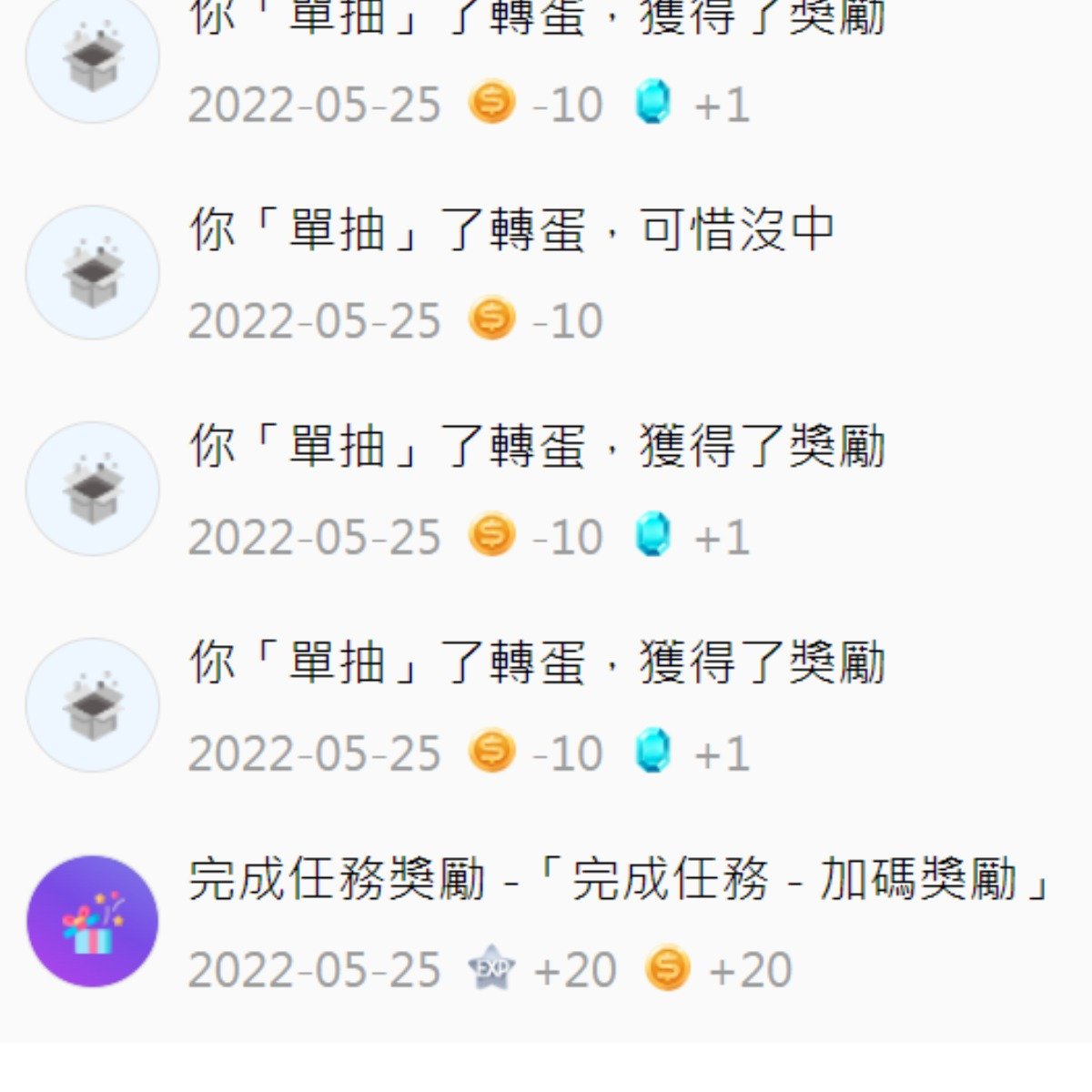Open the 完成任務獎勵 加碼獎勵 entry
This screenshot has width=1092, height=1092.
[x=619, y=881]
